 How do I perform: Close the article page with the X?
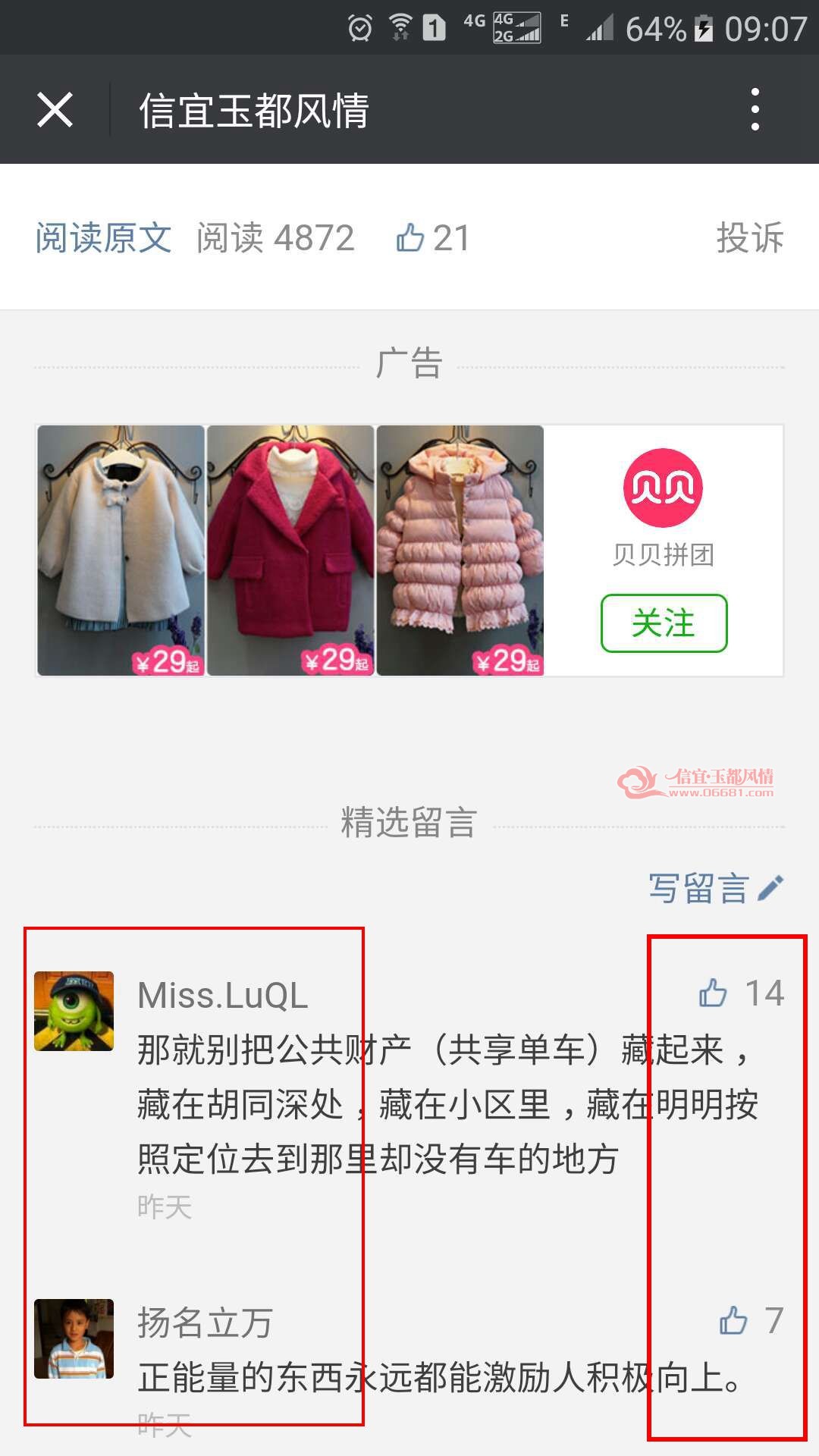pos(55,110)
